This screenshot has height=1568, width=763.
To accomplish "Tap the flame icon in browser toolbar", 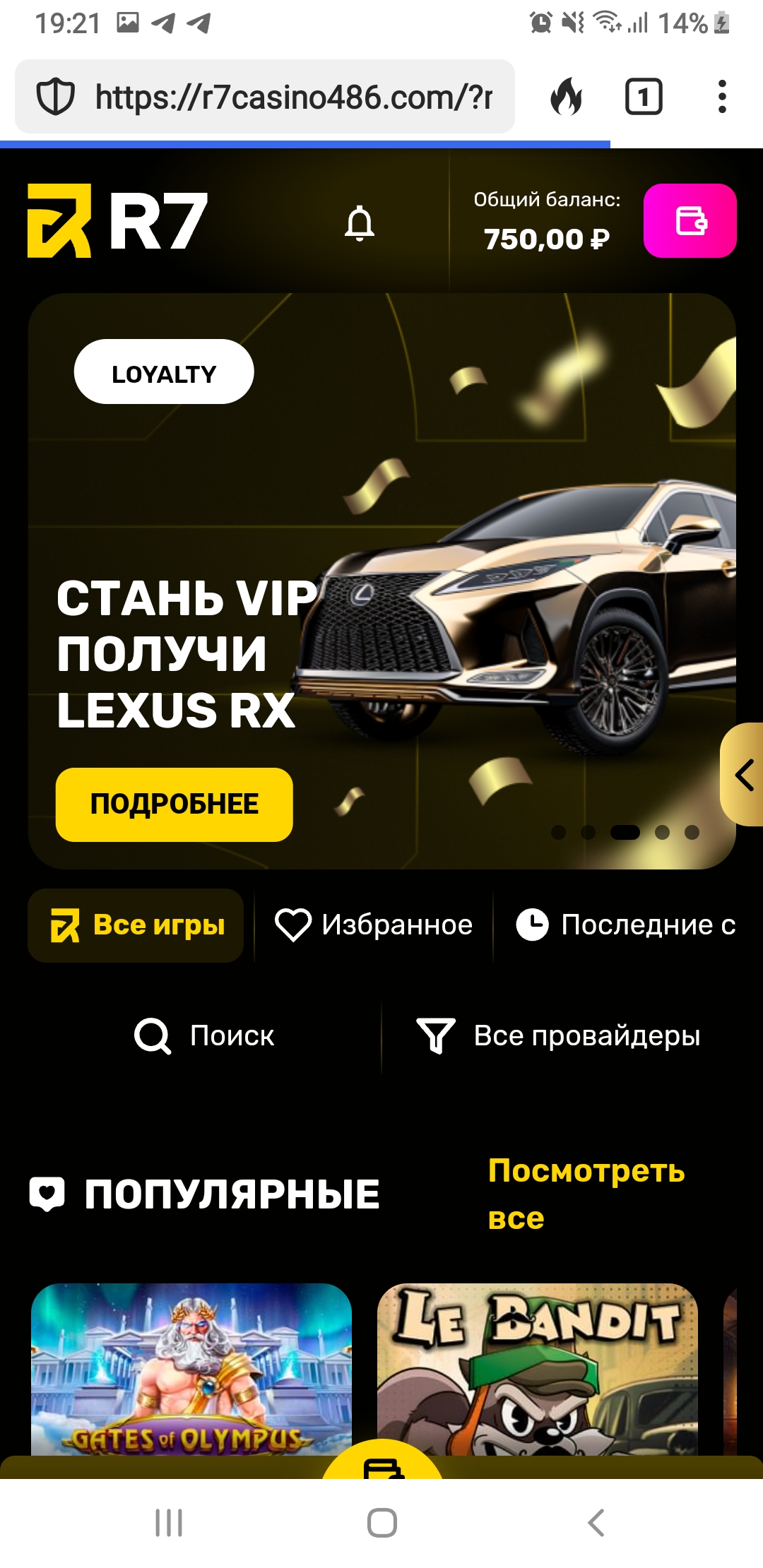I will tap(567, 97).
